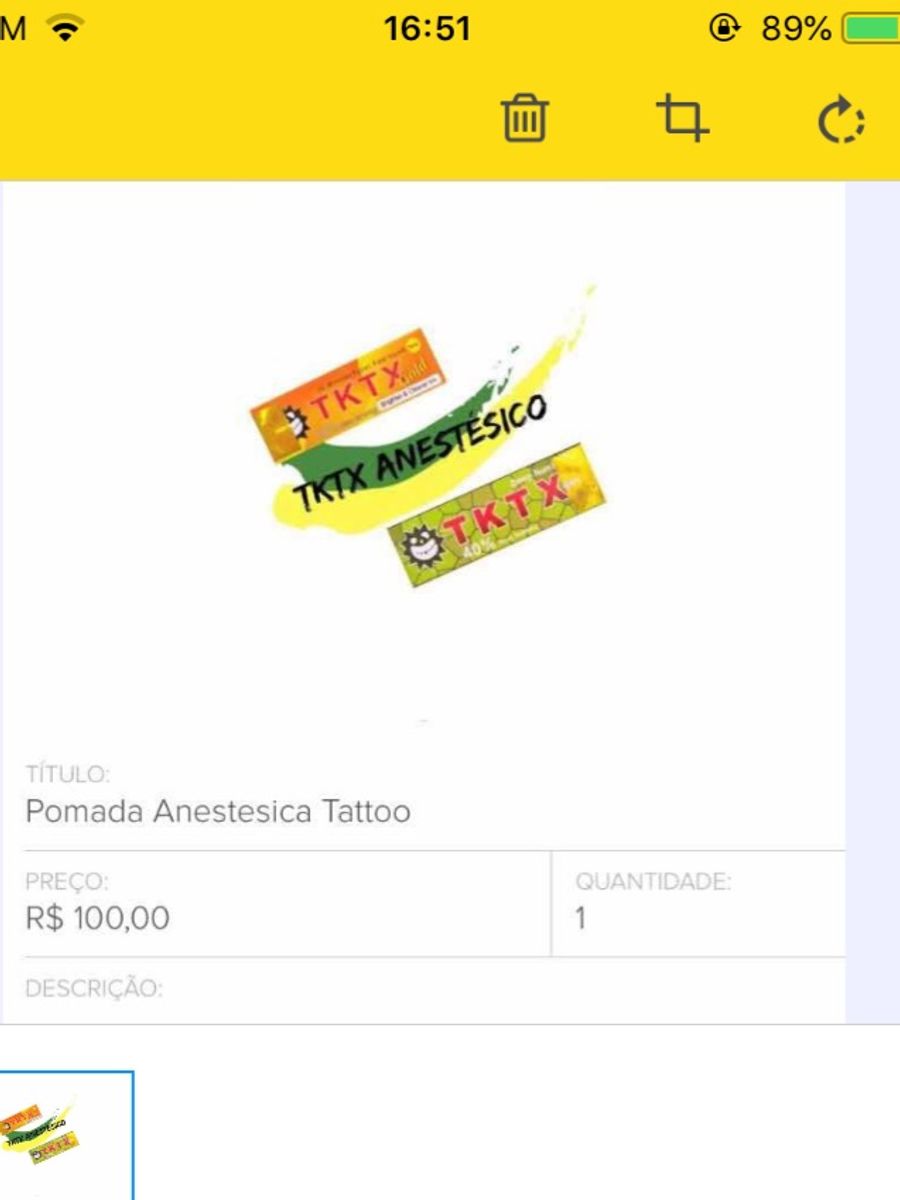Crop the product photo
900x1200 pixels.
[x=682, y=119]
